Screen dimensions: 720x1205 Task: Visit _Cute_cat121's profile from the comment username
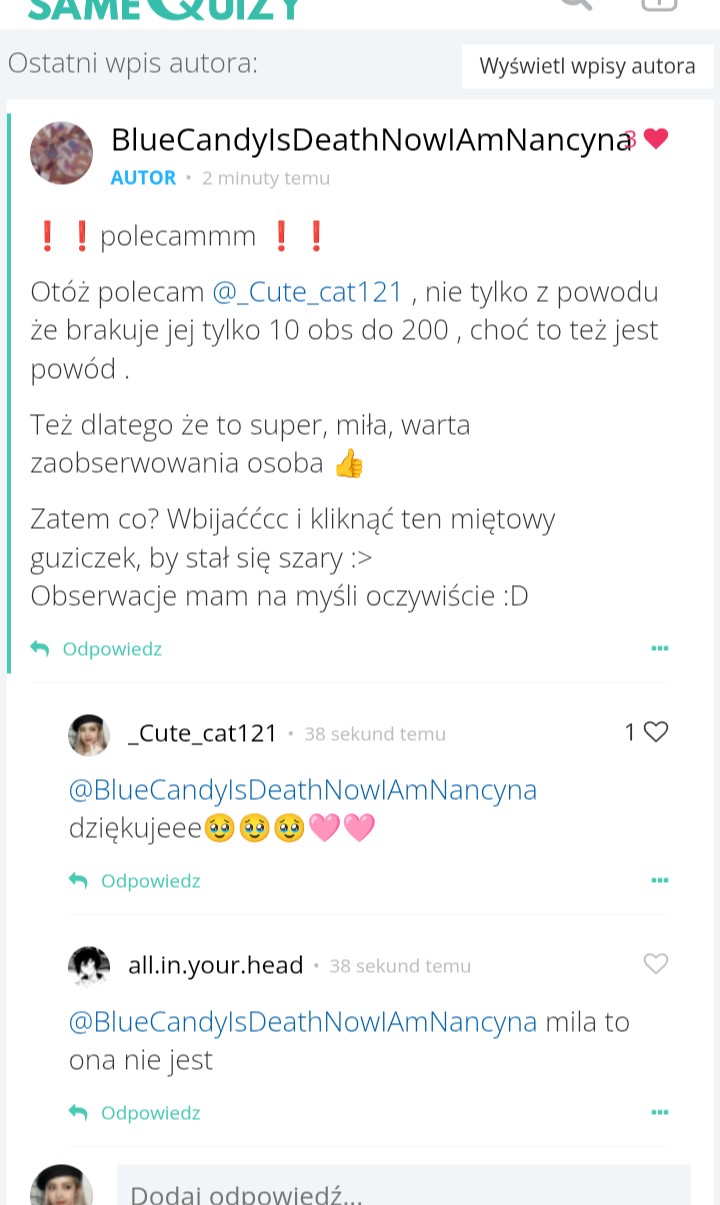click(202, 733)
